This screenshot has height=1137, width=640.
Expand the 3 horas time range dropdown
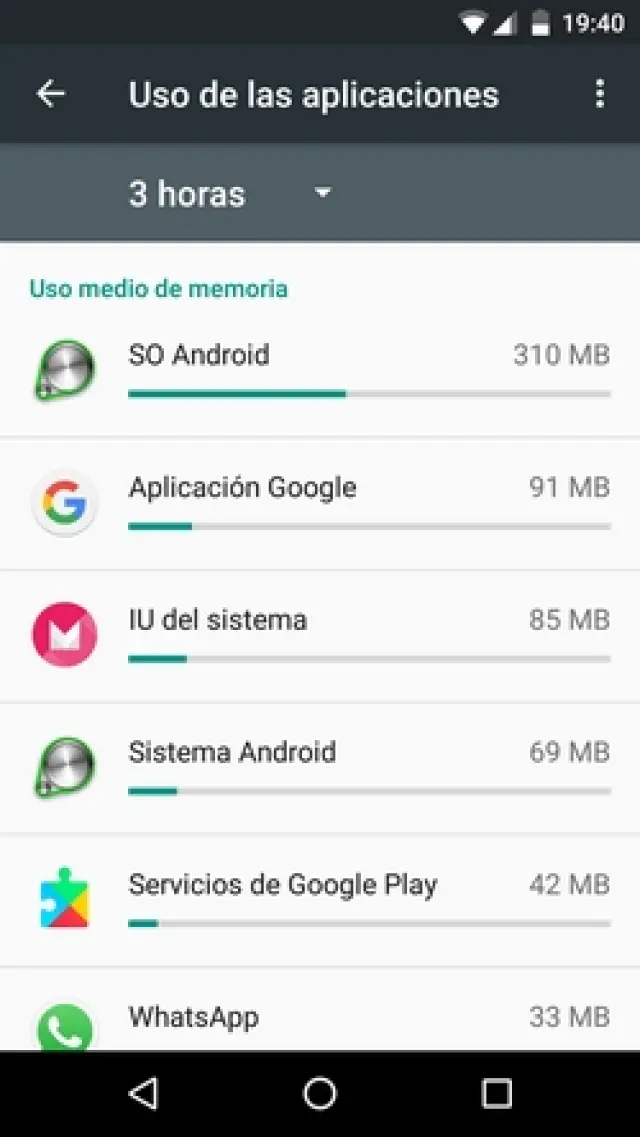230,193
